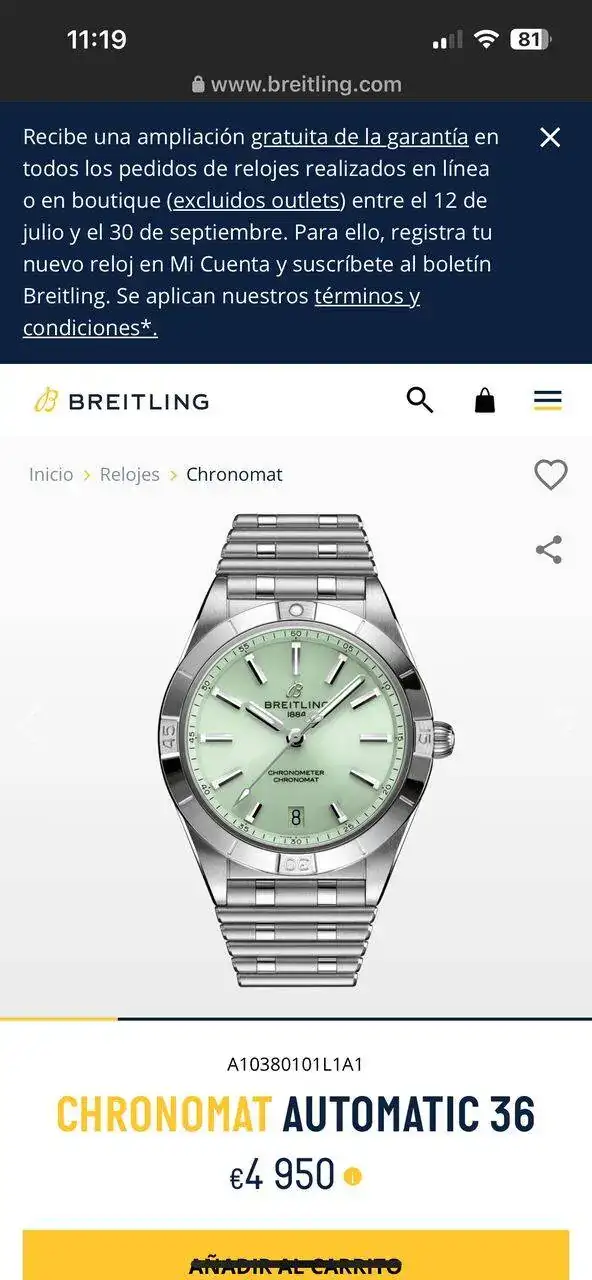The image size is (592, 1280).
Task: Open the "excluidos outlets" link
Action: click(x=256, y=200)
